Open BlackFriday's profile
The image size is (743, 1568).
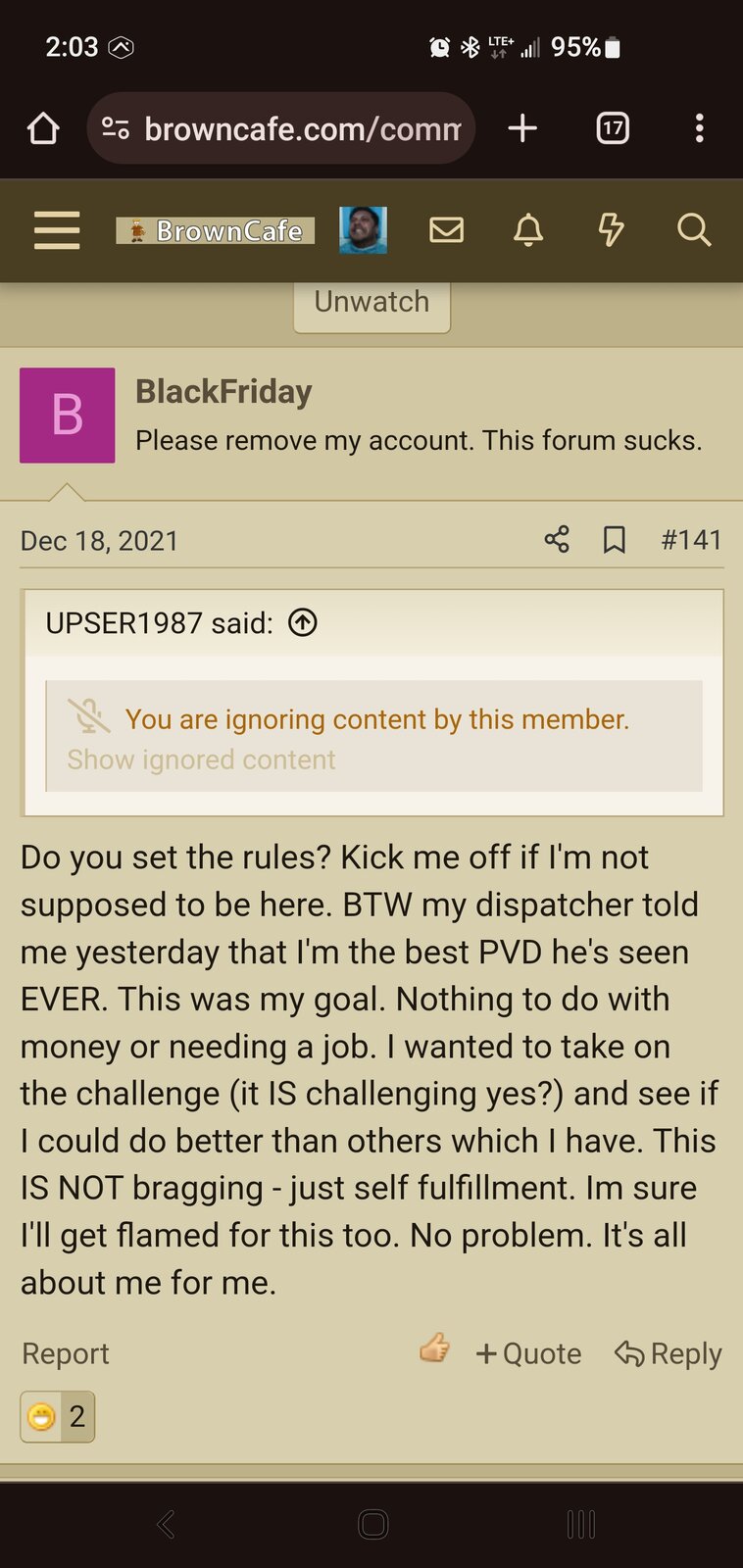pos(223,392)
